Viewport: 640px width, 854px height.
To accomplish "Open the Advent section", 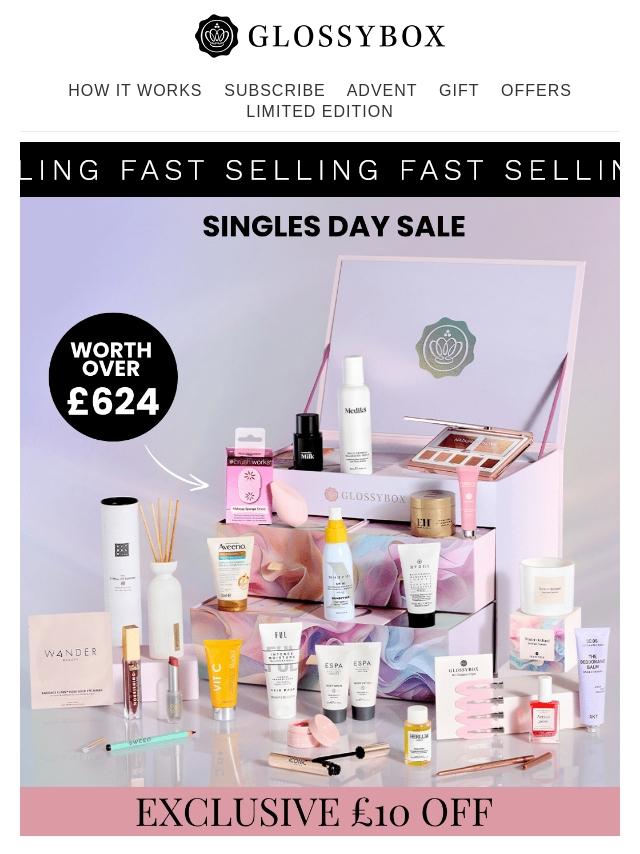I will (381, 90).
